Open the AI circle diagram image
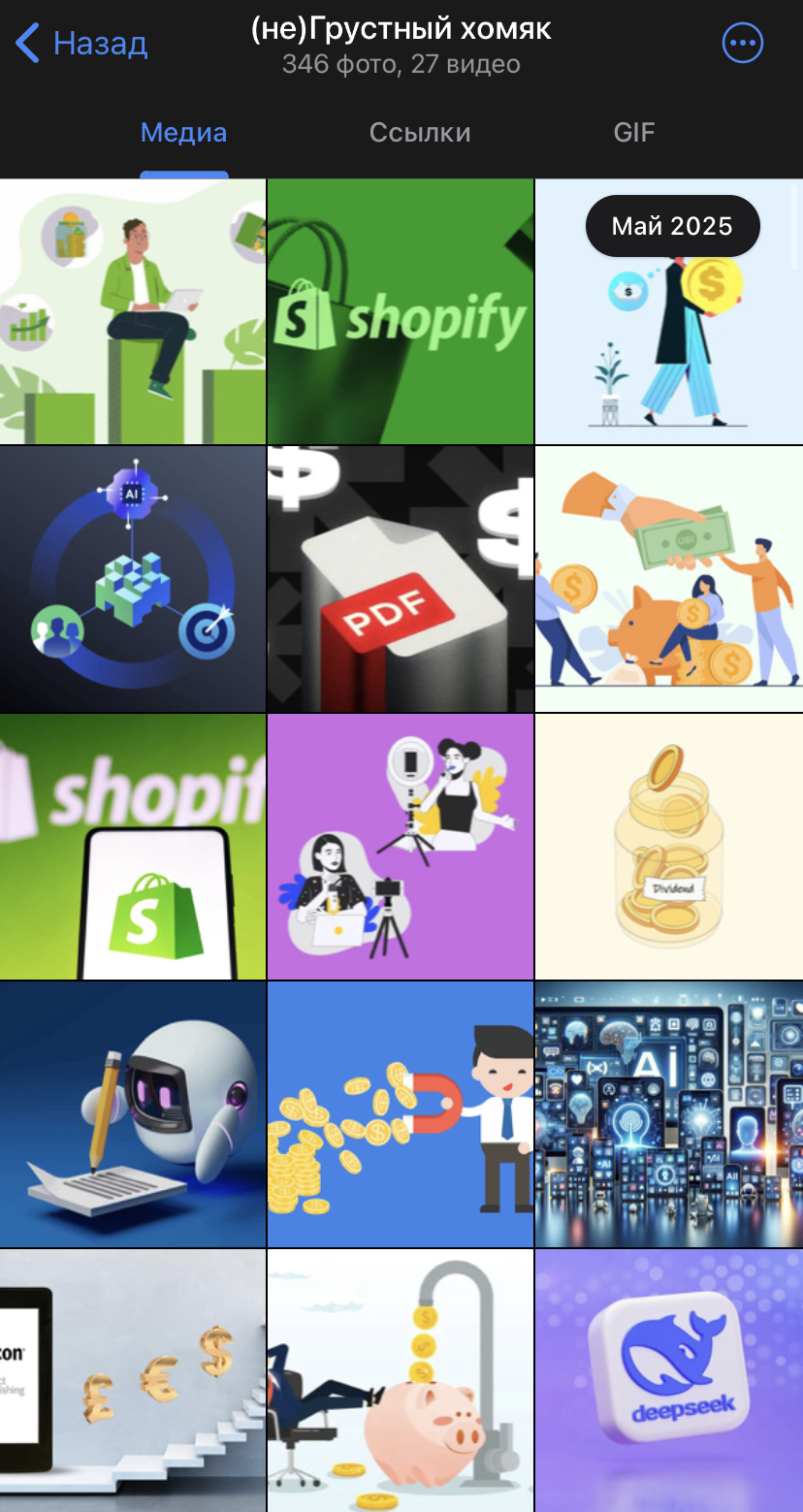803x1512 pixels. 133,579
